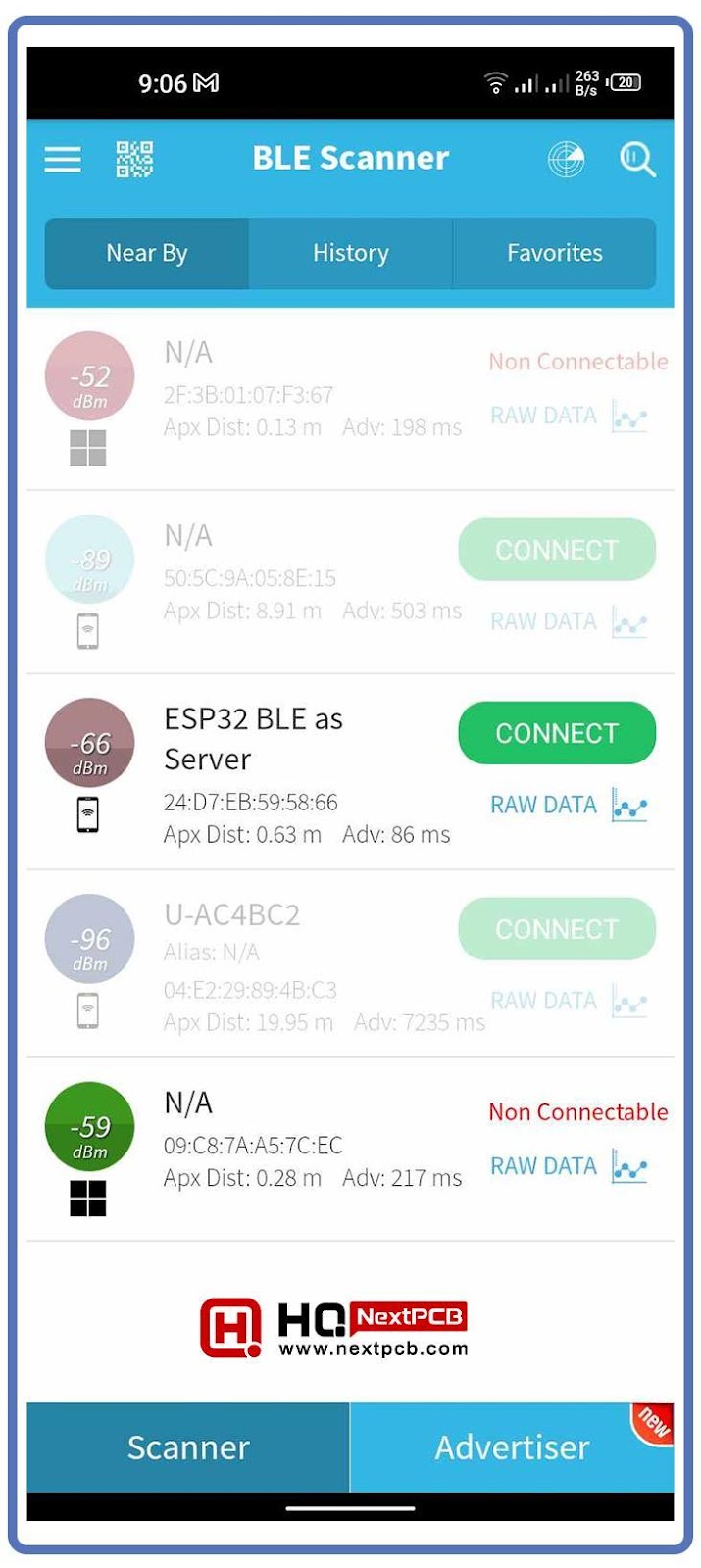Connect to the U-AC4BC2 device
This screenshot has width=701, height=1568.
tap(557, 929)
